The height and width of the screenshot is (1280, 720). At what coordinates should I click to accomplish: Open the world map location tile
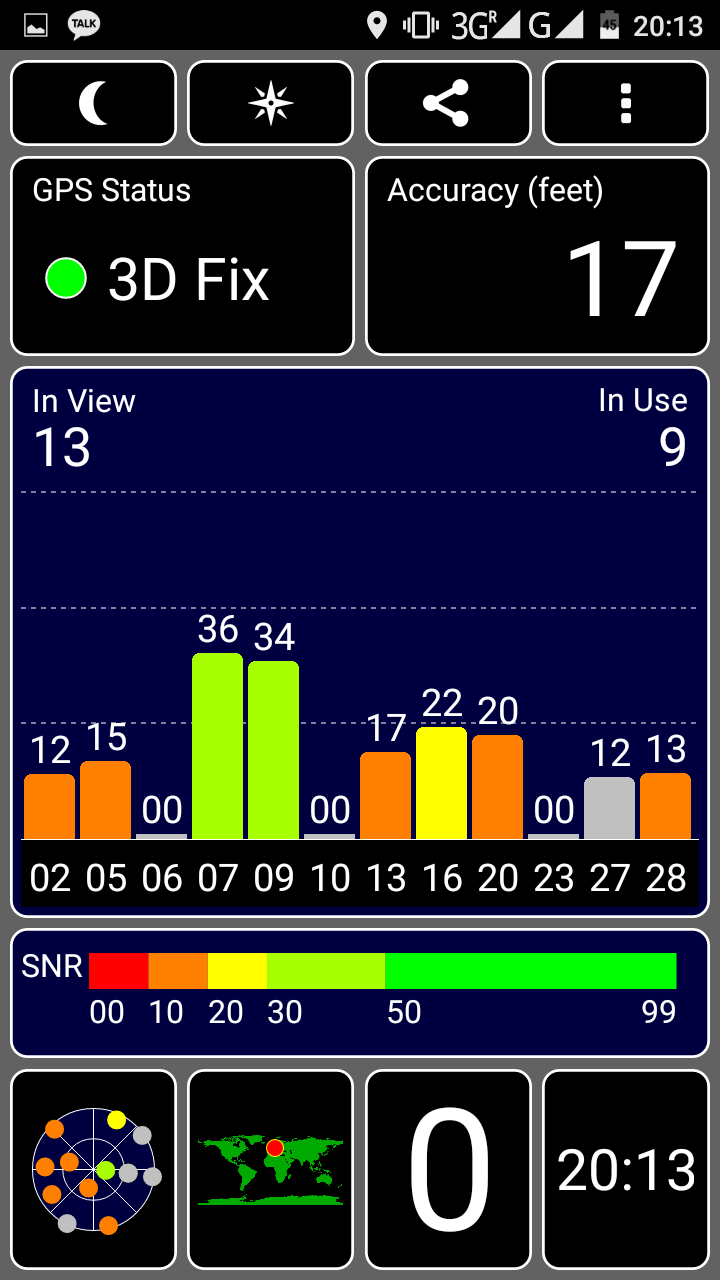[x=271, y=1170]
